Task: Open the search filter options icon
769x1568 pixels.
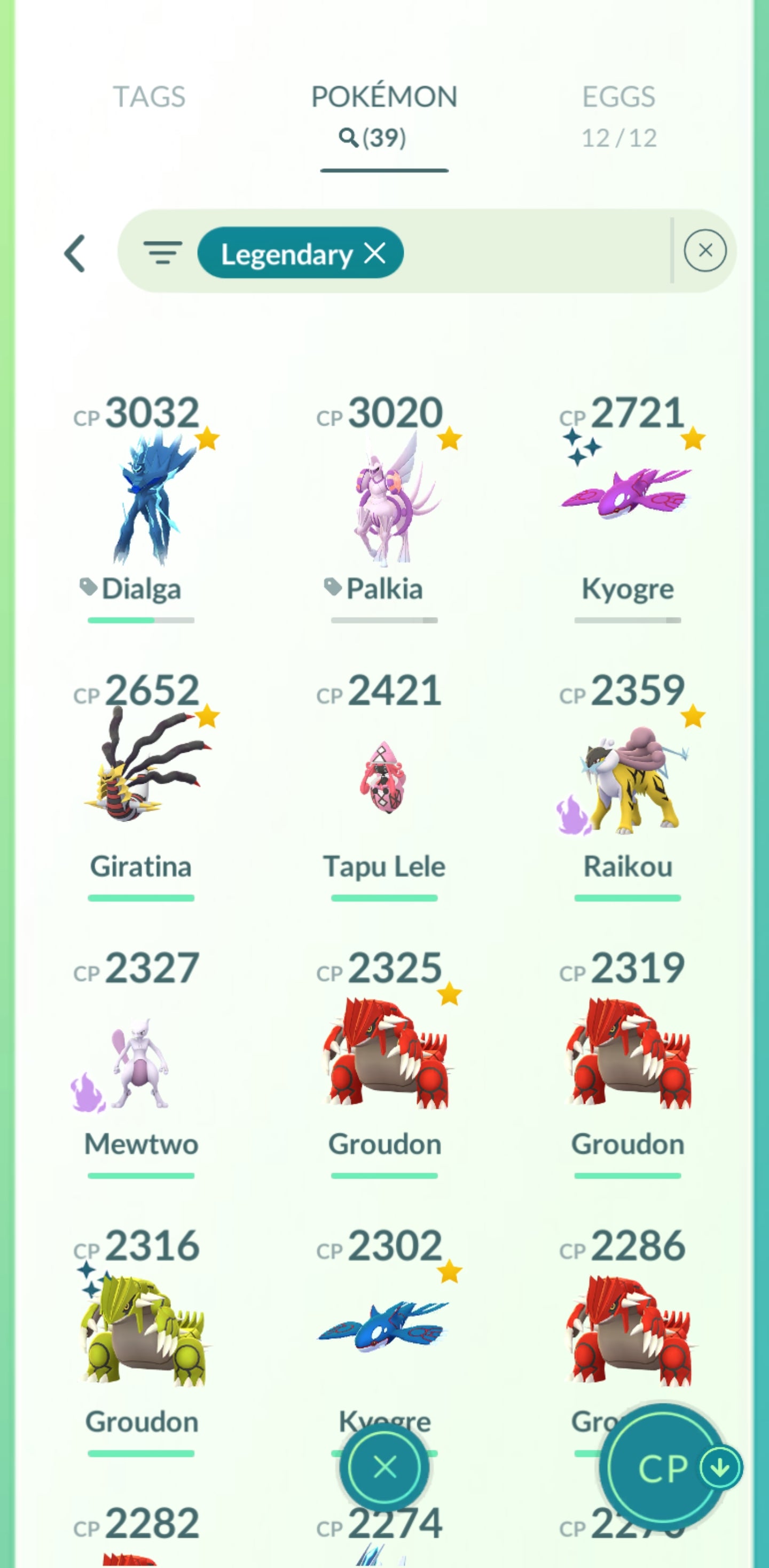Action: [x=162, y=252]
